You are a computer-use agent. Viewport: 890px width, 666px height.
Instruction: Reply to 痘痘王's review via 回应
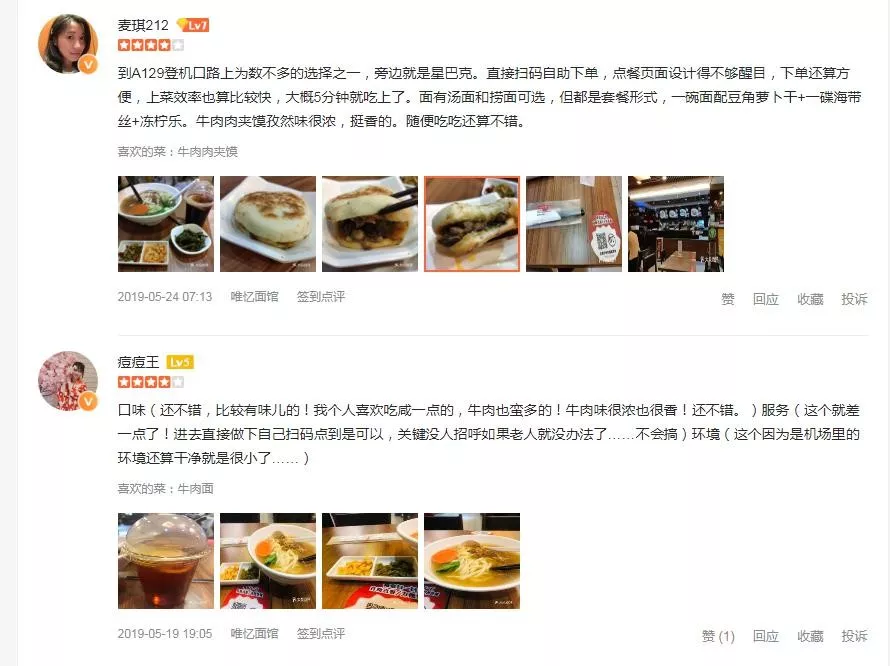[x=765, y=636]
